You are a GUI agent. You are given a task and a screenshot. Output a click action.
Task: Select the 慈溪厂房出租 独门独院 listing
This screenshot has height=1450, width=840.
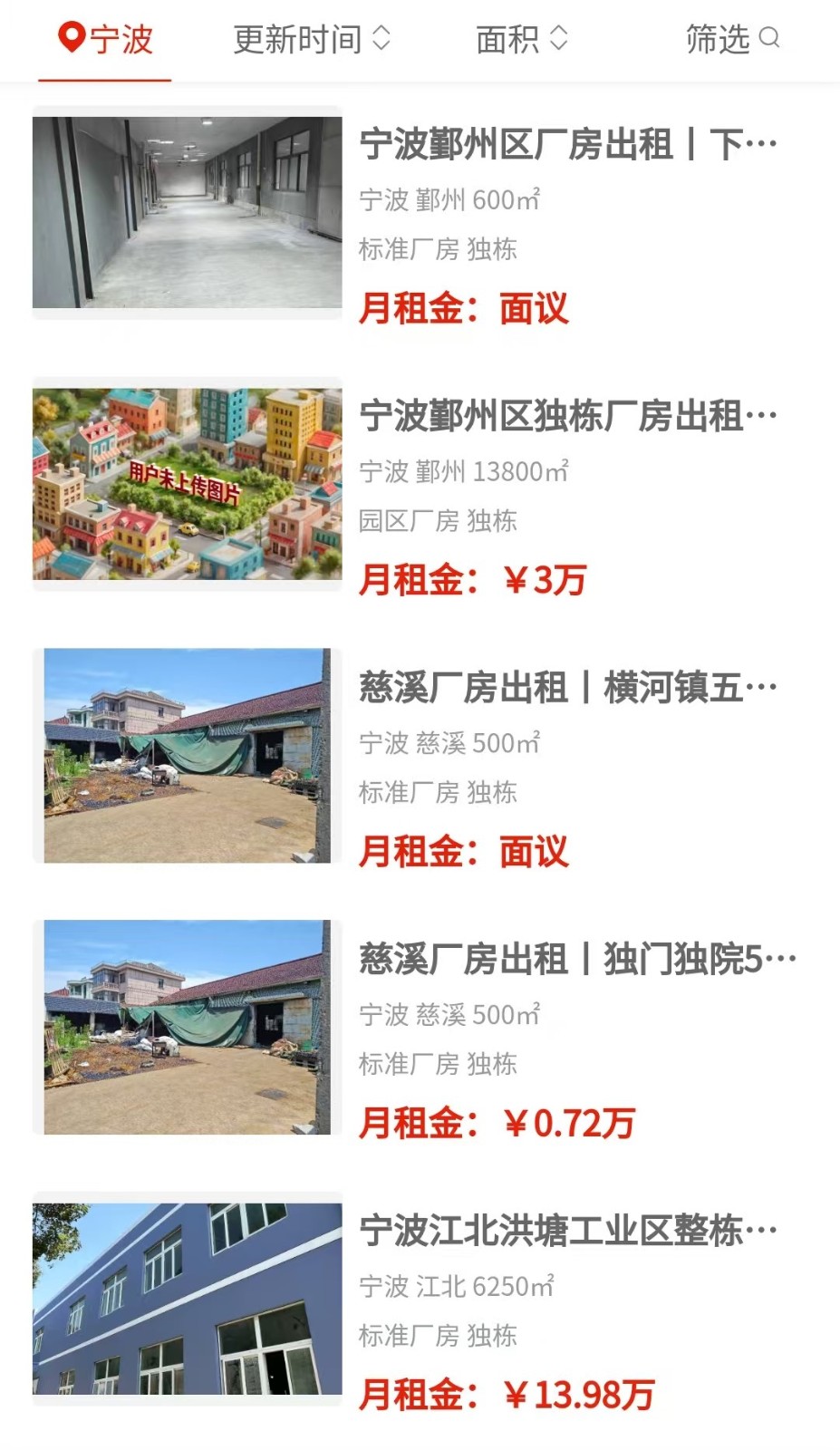pyautogui.click(x=576, y=960)
